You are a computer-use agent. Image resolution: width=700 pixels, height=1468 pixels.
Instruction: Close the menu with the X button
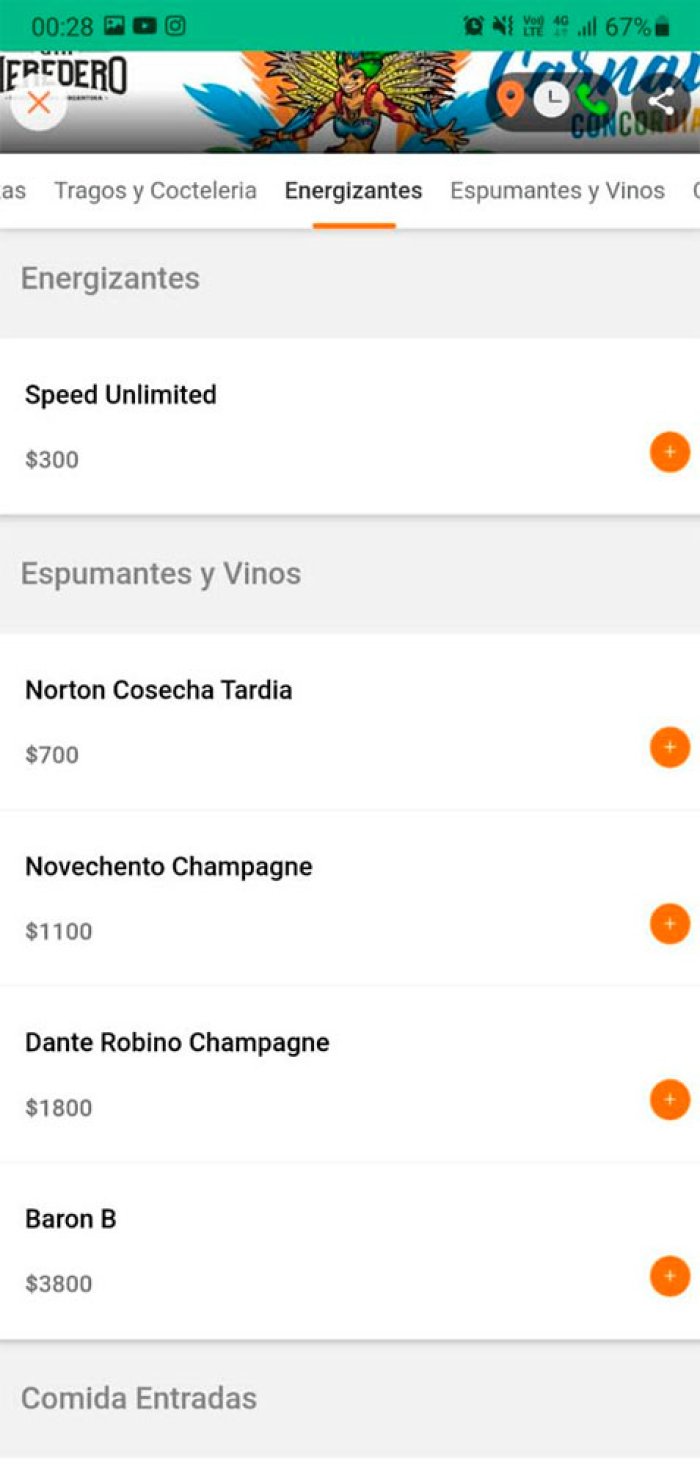tap(39, 102)
